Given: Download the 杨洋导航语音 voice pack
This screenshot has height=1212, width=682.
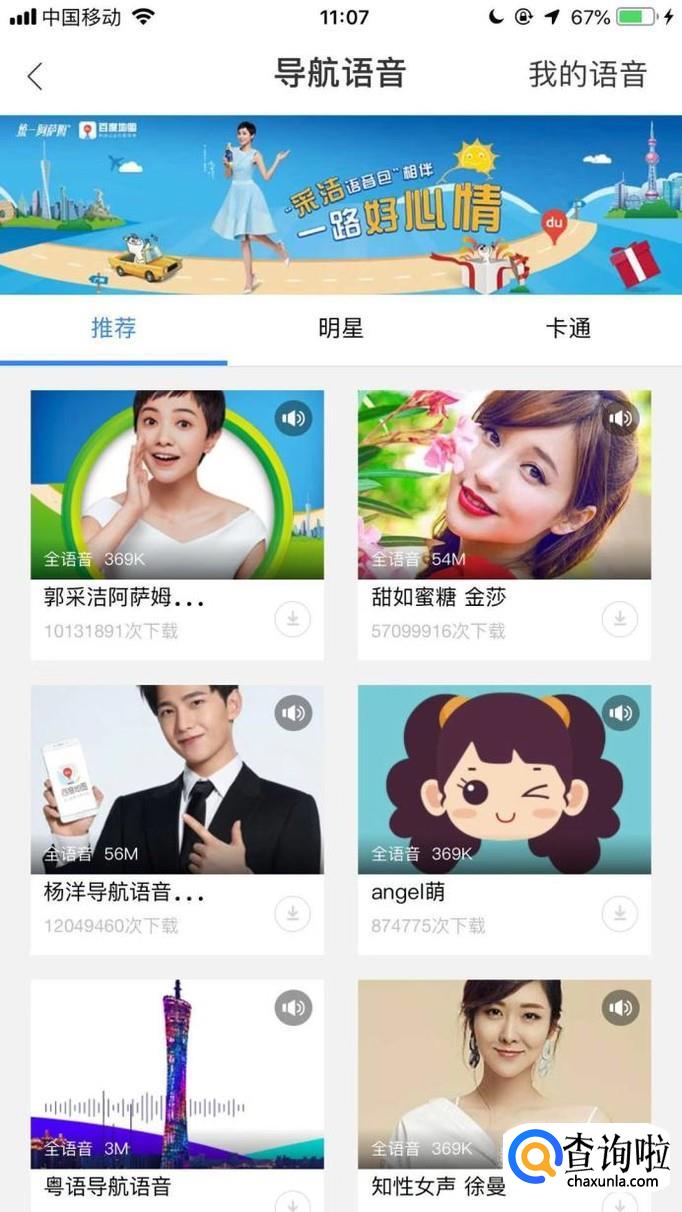Looking at the screenshot, I should [292, 913].
